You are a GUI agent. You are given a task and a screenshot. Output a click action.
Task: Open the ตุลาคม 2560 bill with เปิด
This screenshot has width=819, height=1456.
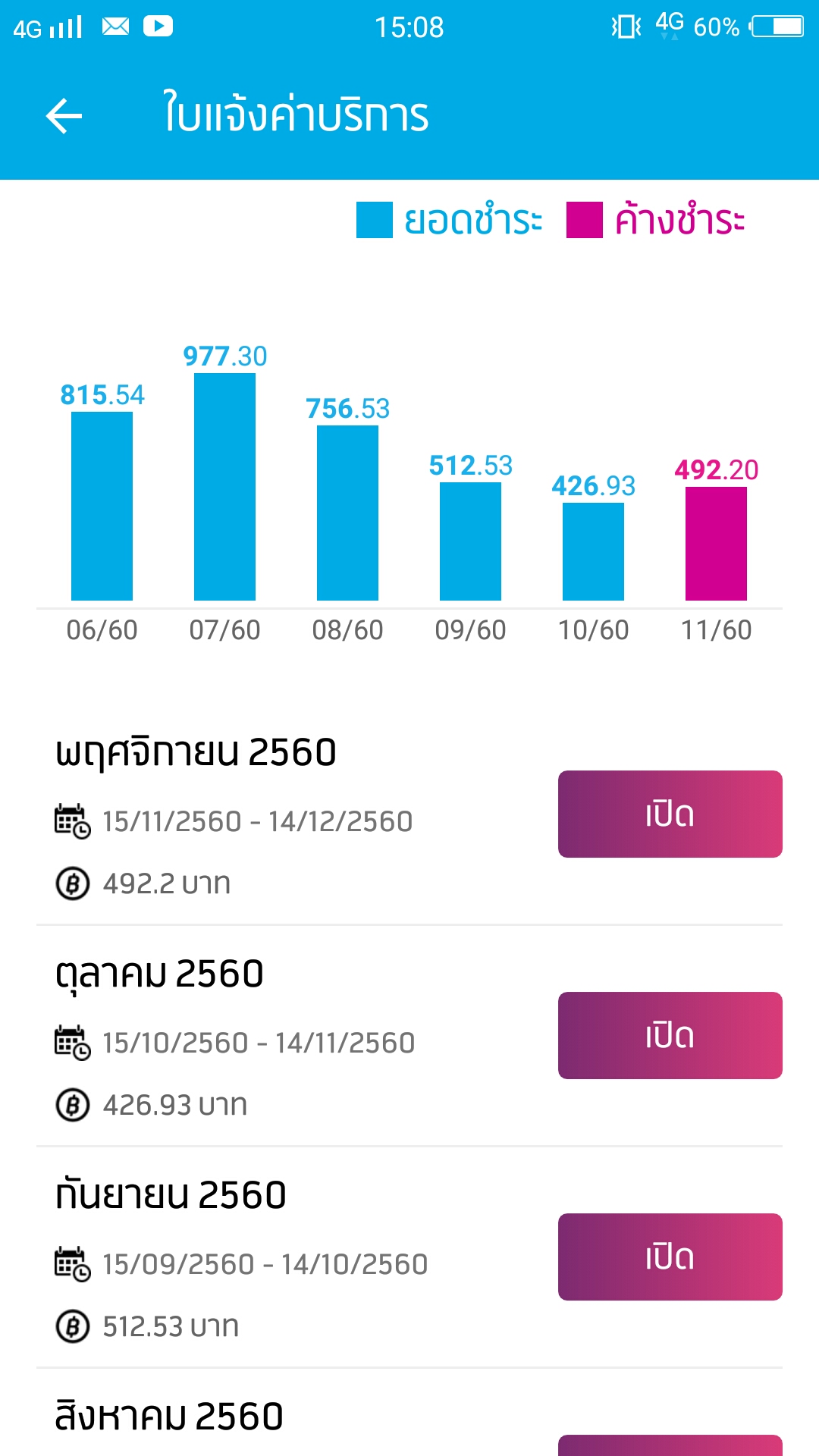click(x=670, y=1035)
